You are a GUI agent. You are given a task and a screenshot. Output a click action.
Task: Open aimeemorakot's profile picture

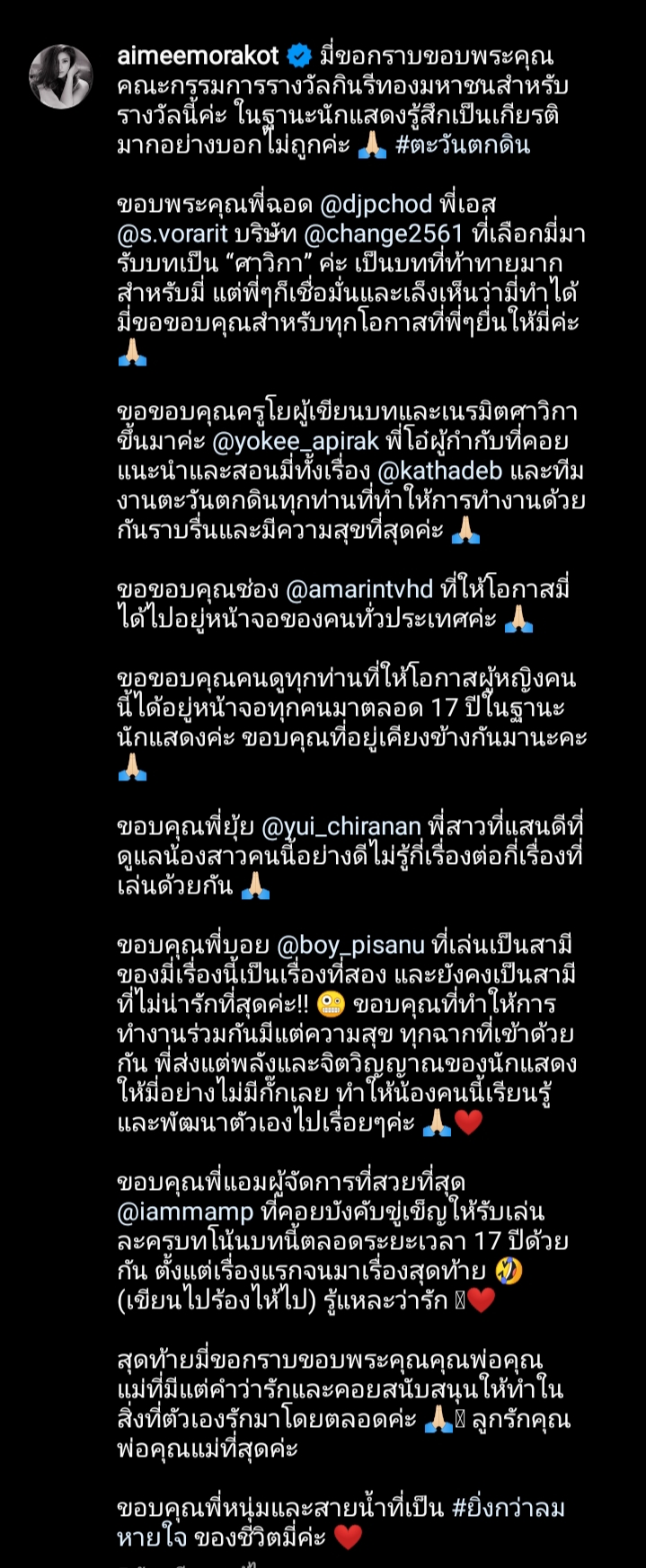pos(61,77)
